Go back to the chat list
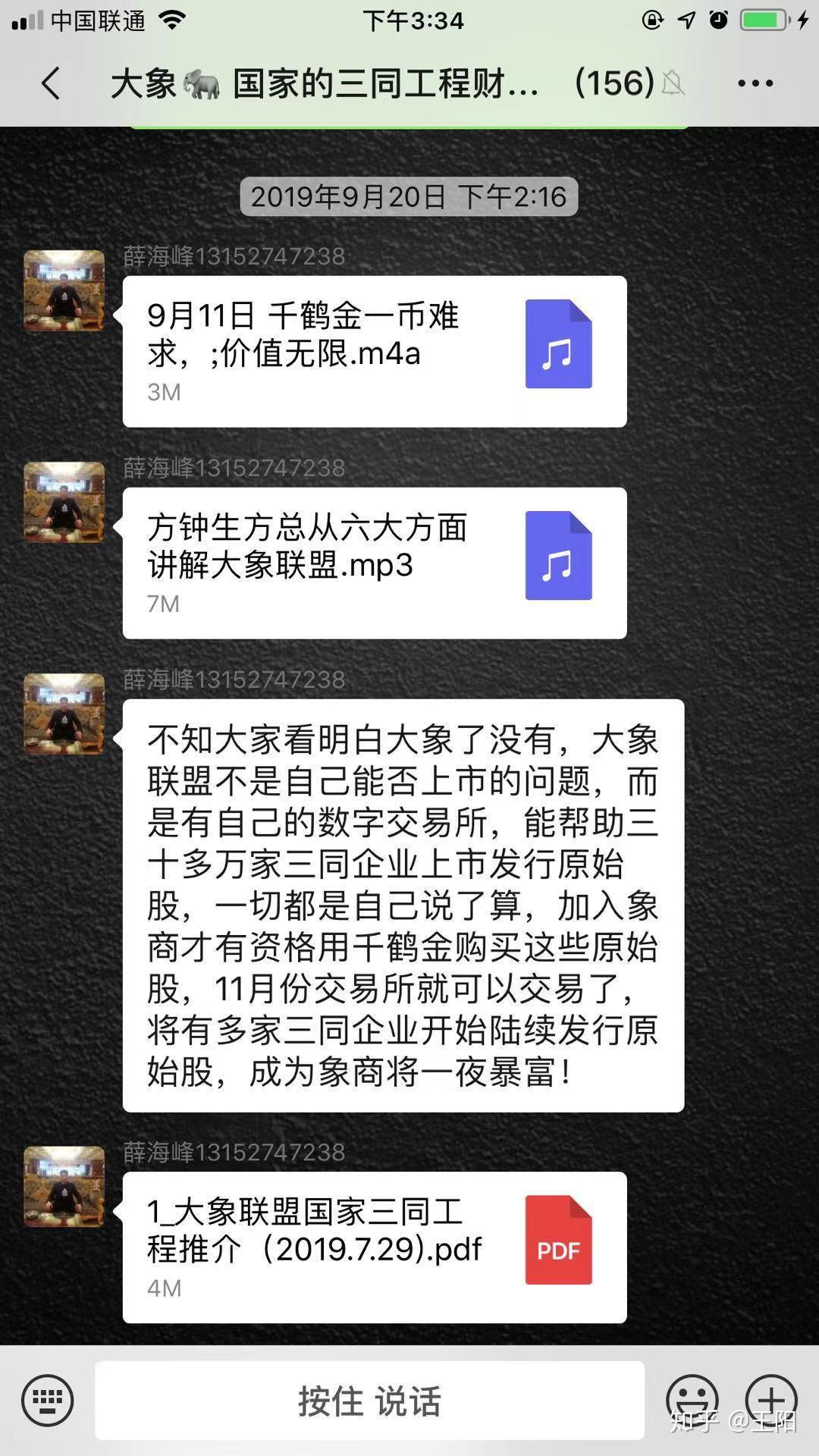Viewport: 819px width, 1456px height. [51, 83]
